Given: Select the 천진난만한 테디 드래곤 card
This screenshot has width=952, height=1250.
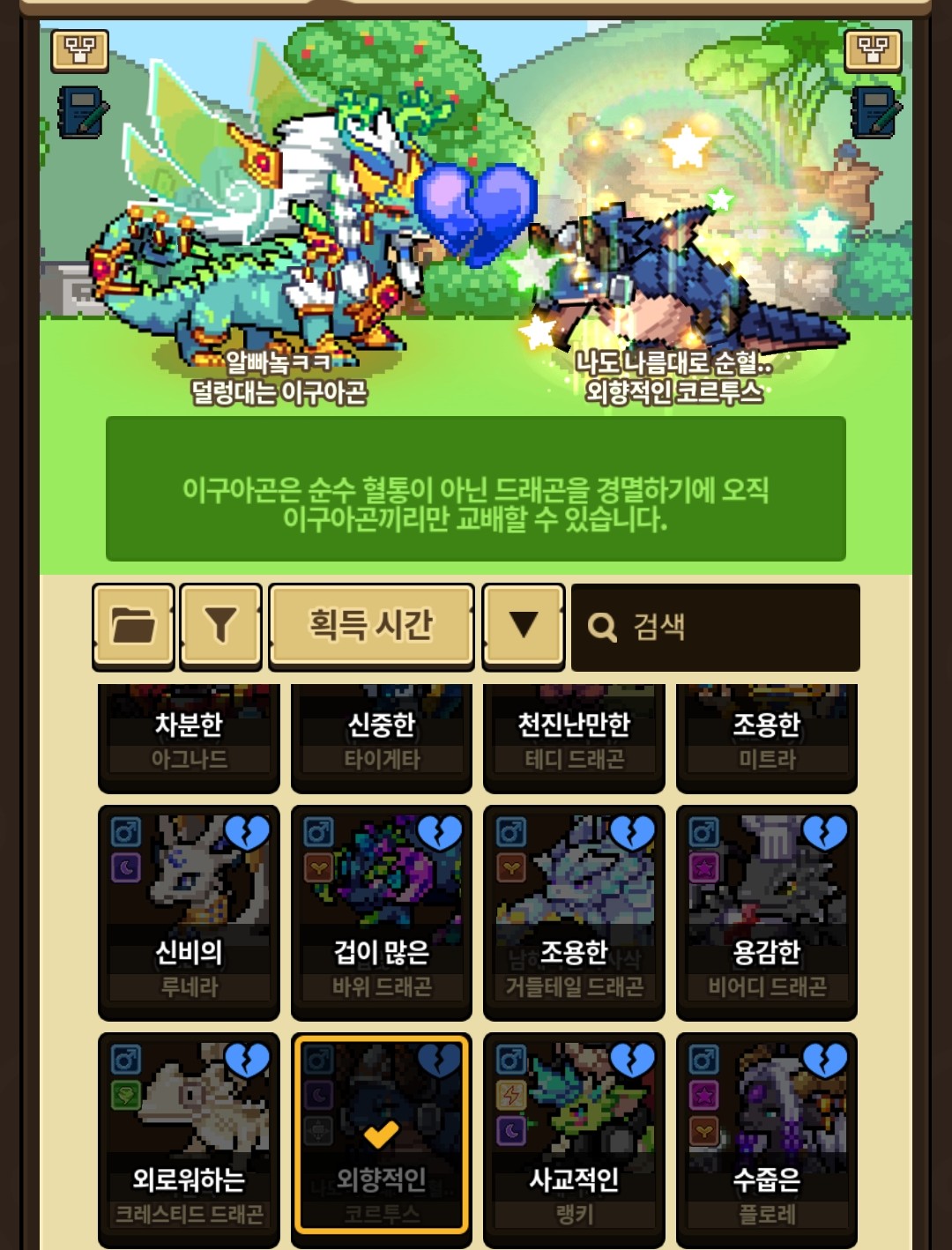Looking at the screenshot, I should [x=574, y=739].
